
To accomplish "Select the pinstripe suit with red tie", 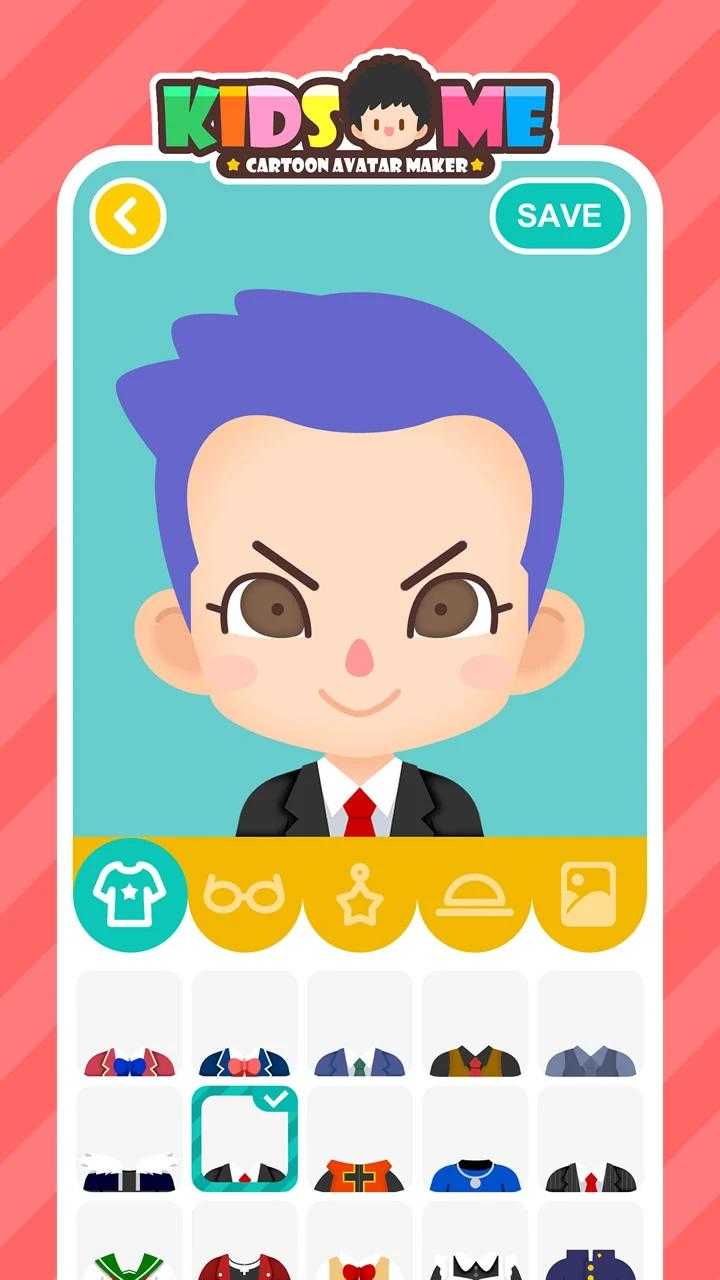I will tap(590, 1140).
